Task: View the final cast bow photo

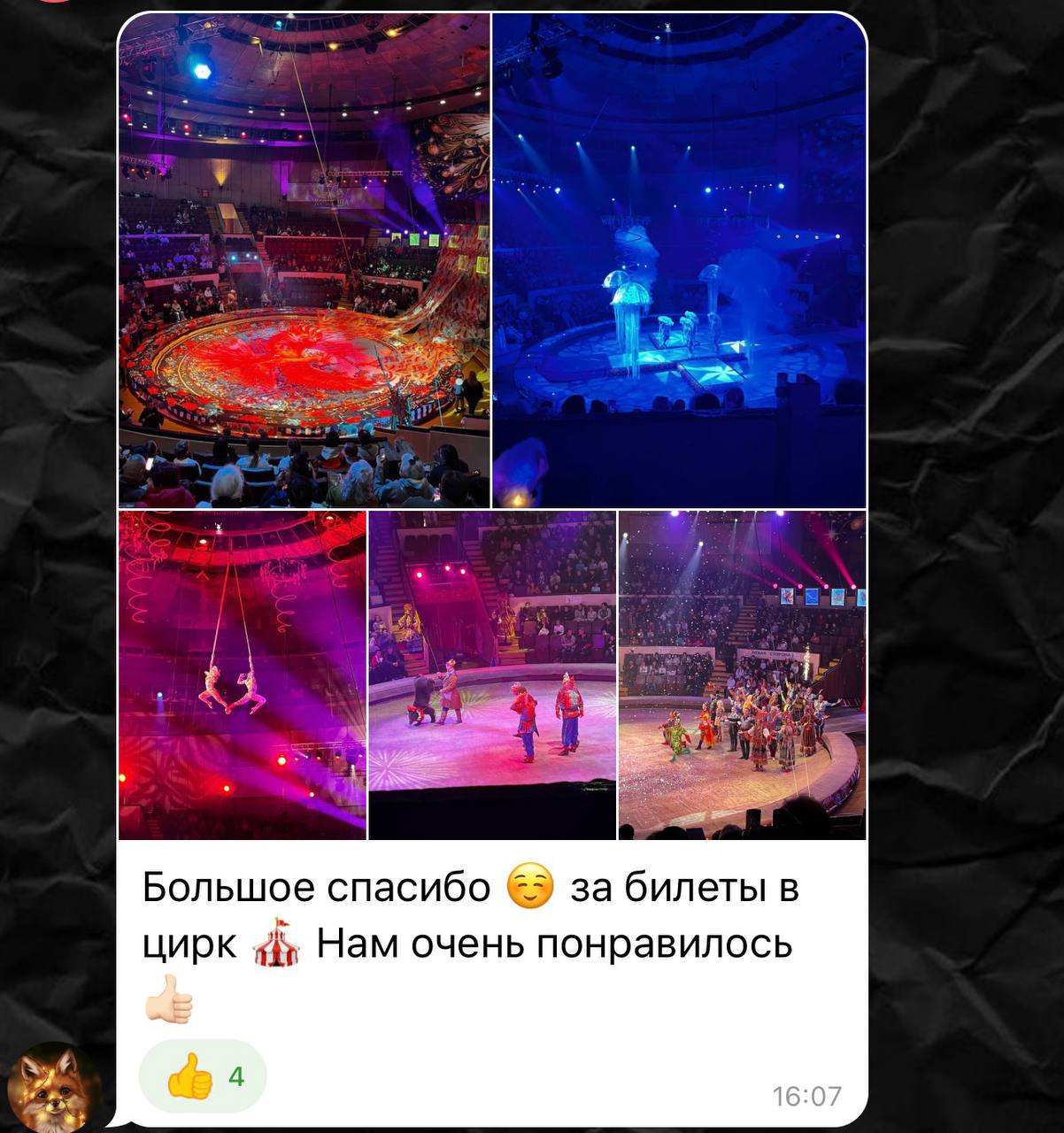Action: (x=742, y=674)
